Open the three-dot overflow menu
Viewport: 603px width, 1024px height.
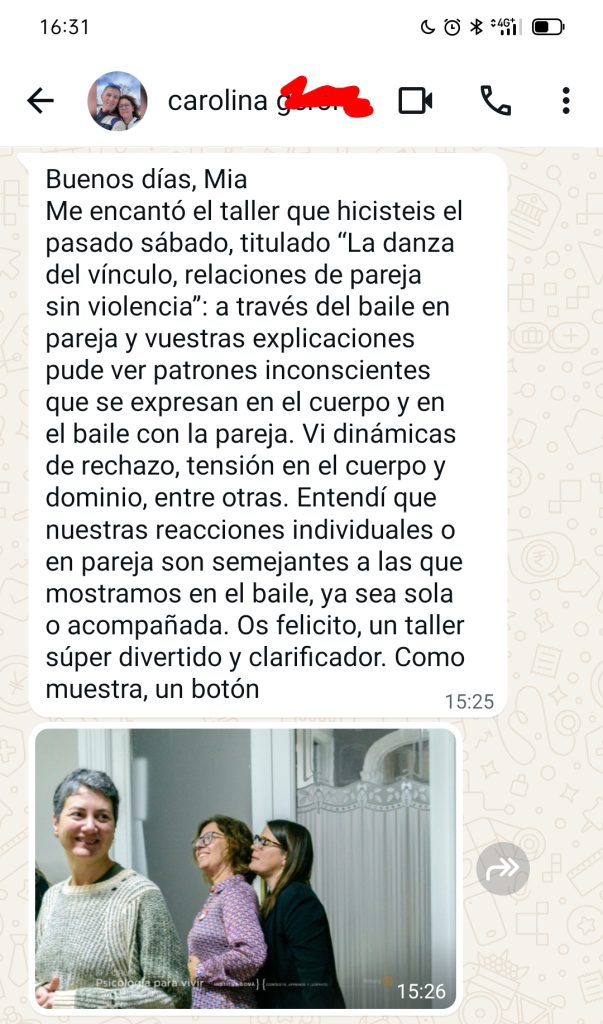pyautogui.click(x=566, y=101)
